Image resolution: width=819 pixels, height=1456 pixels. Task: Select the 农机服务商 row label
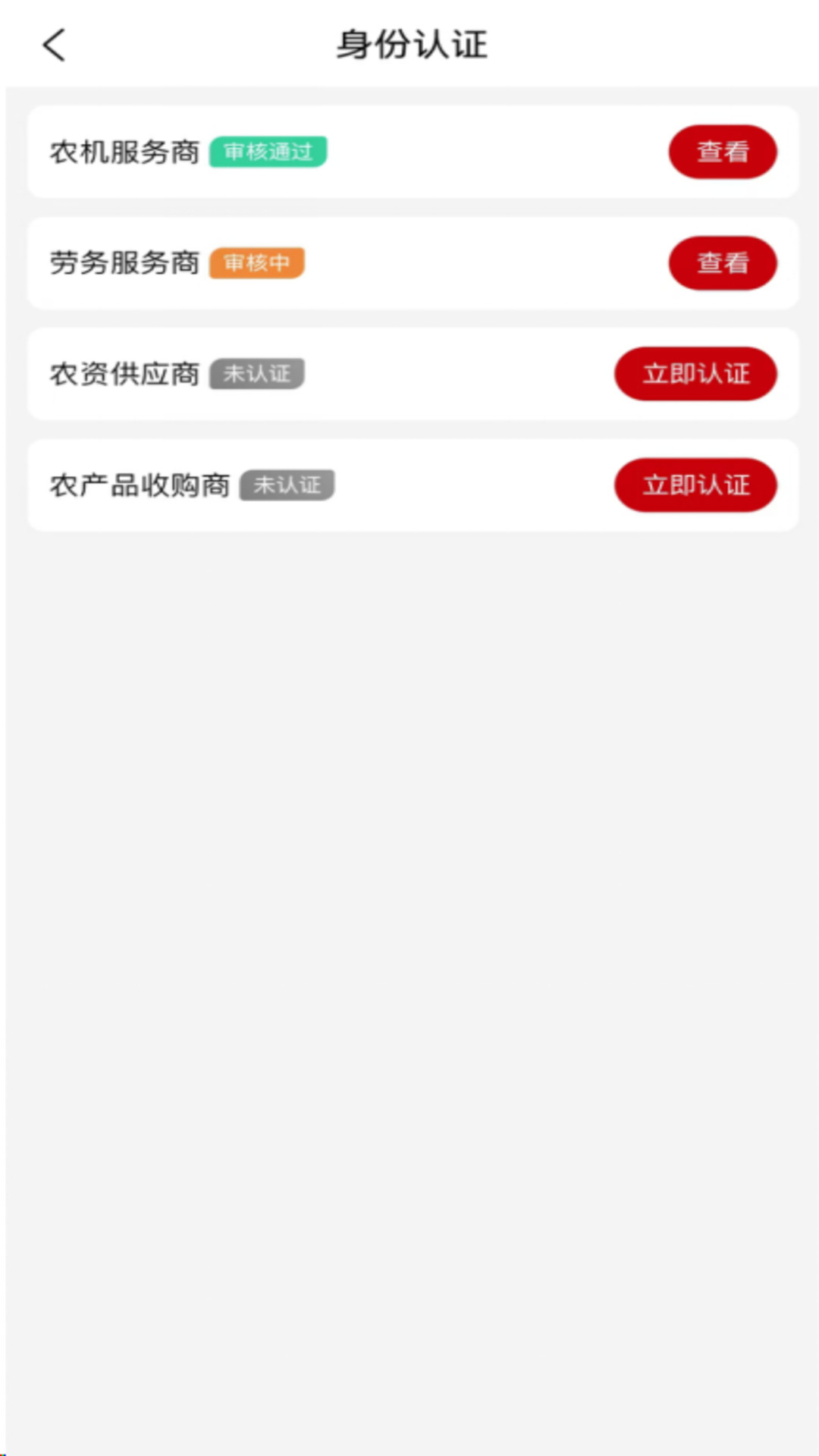click(125, 151)
